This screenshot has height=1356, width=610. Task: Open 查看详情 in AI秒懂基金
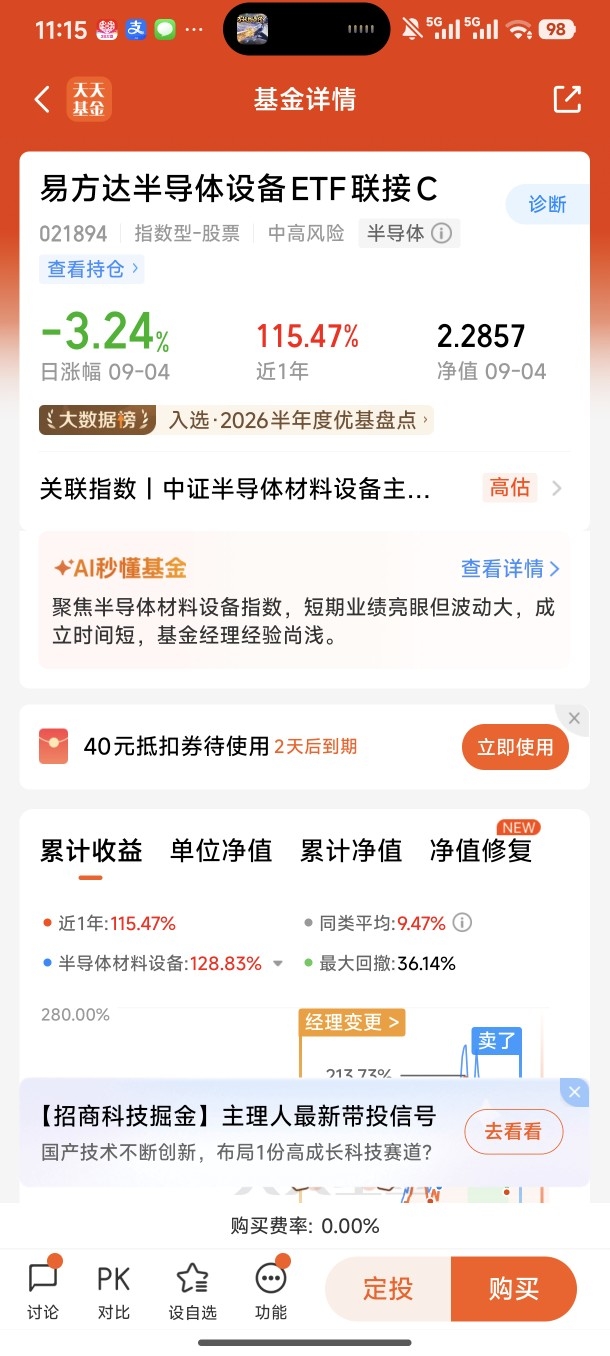(x=510, y=569)
